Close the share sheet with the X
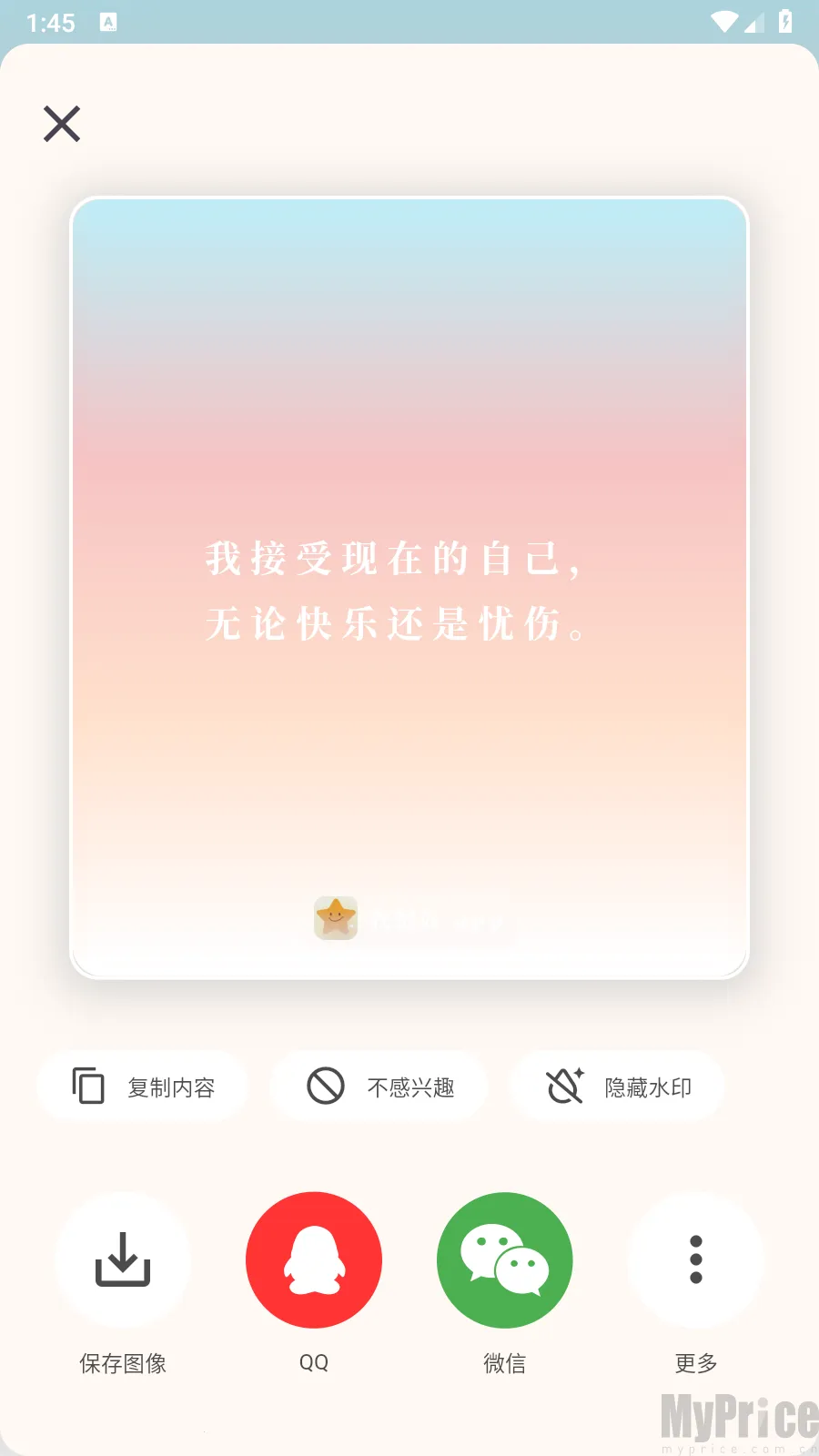 click(x=62, y=124)
